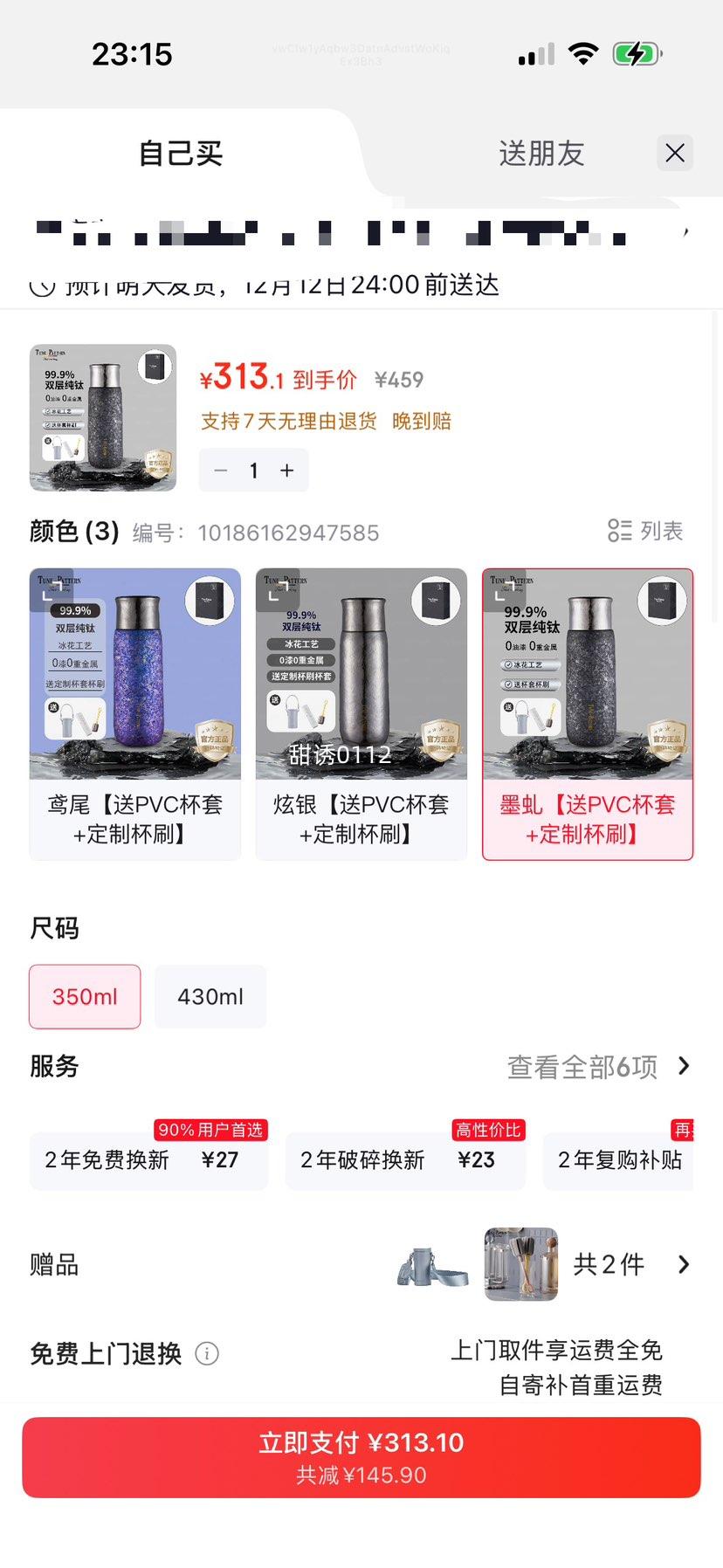Open list view with the 列表 icon
723x1568 pixels.
point(645,531)
